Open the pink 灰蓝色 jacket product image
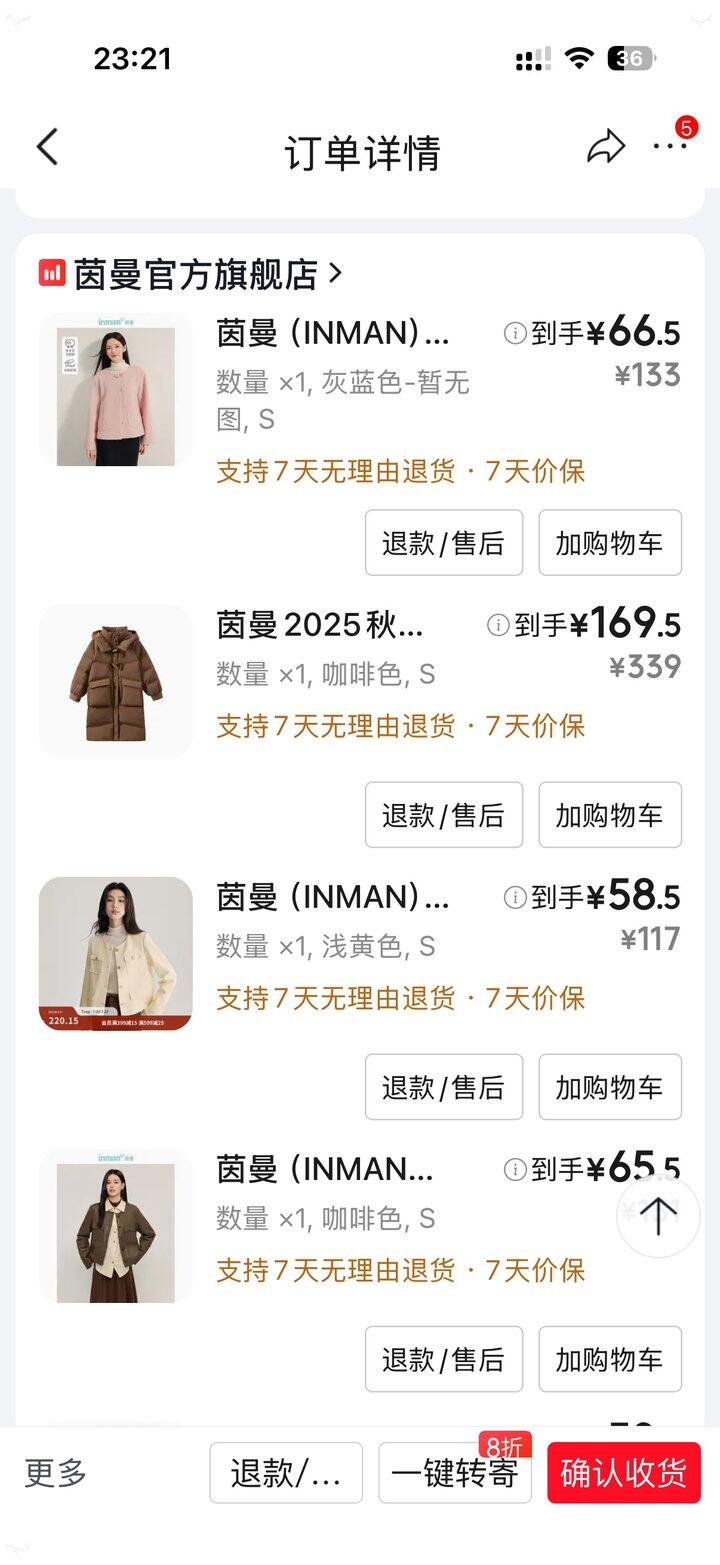The height and width of the screenshot is (1565, 720). [x=116, y=390]
